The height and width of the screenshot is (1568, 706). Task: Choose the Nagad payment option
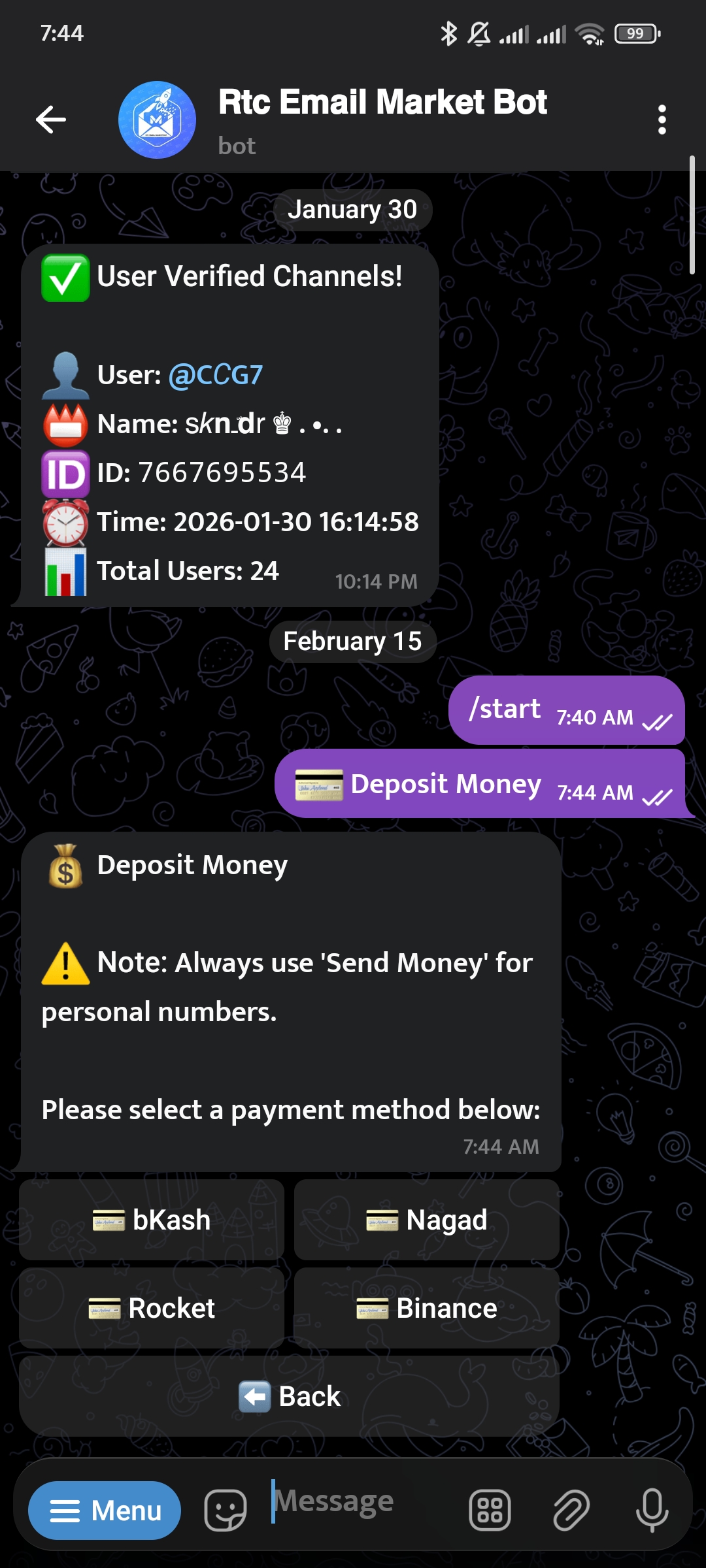427,1220
